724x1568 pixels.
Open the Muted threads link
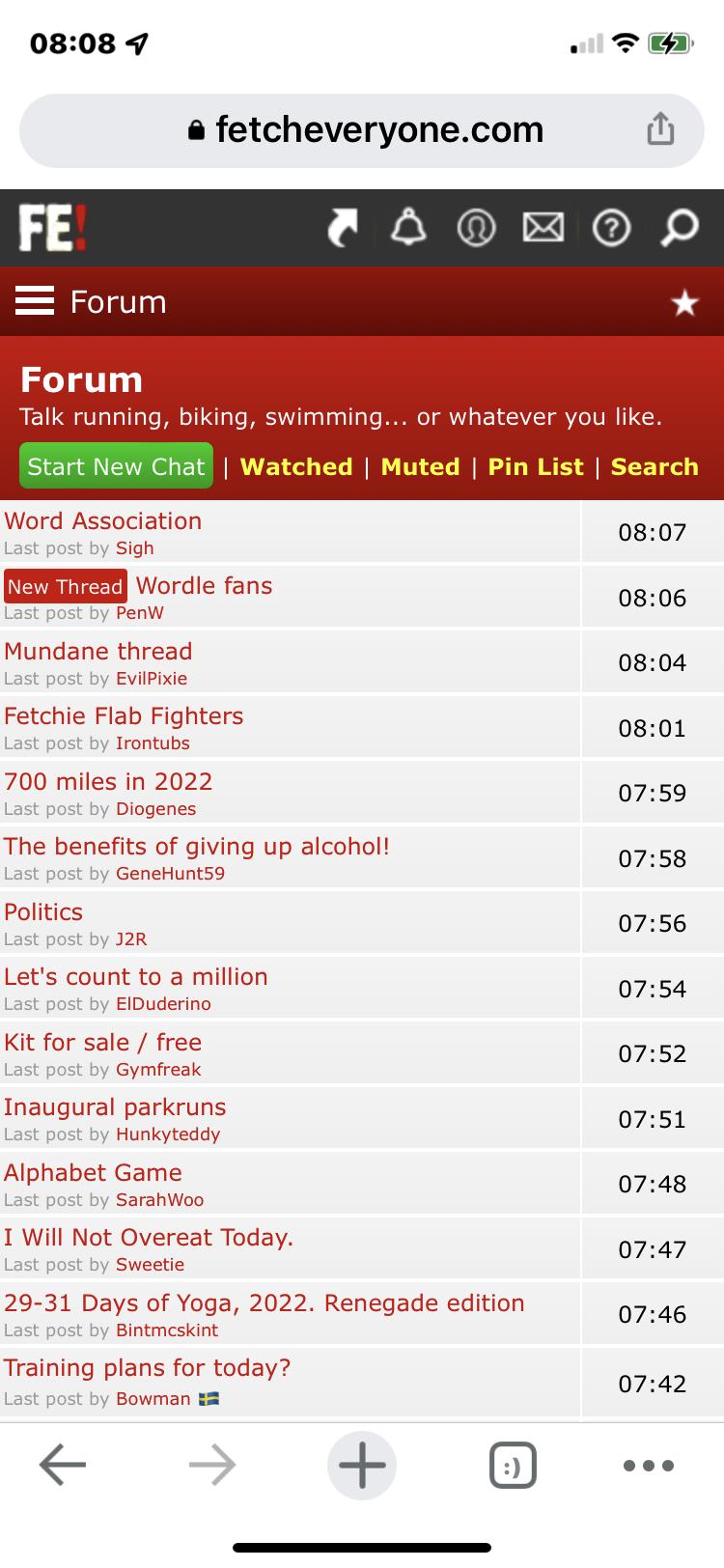[421, 466]
